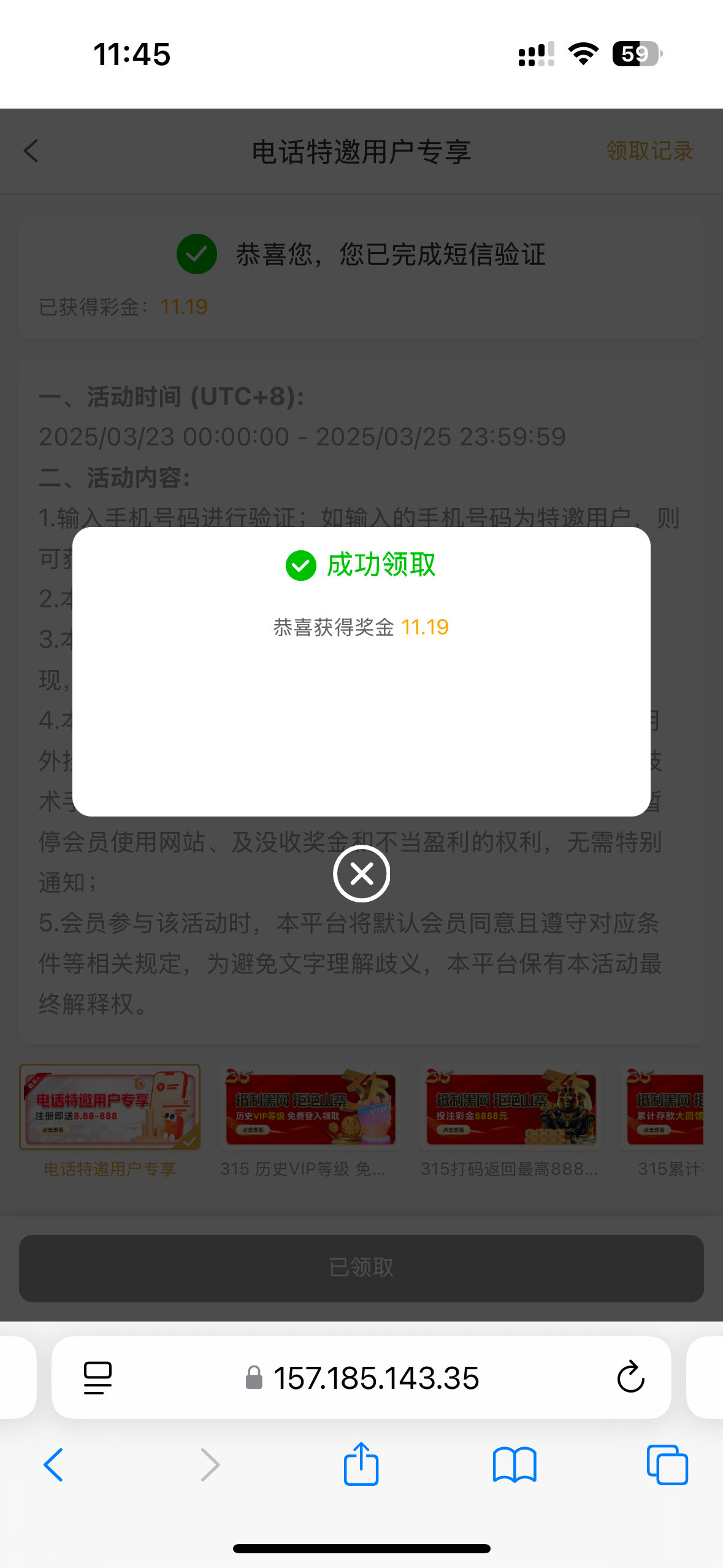Open Safari page settings menu
This screenshot has height=1568, width=723.
click(98, 1378)
